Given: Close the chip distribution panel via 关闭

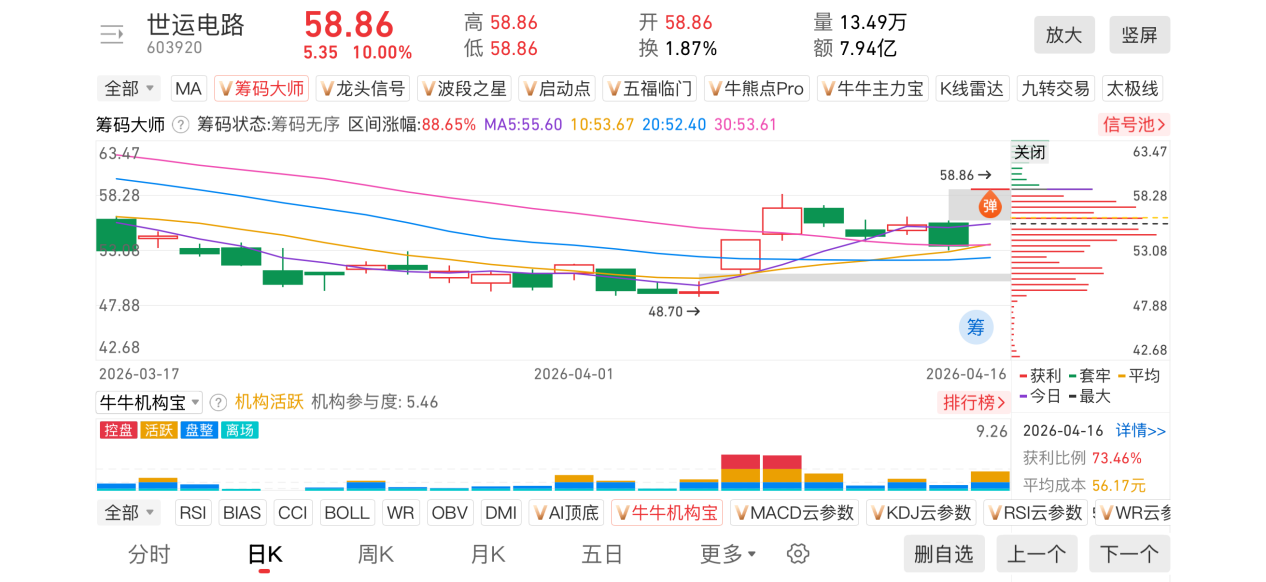Looking at the screenshot, I should (x=1029, y=153).
